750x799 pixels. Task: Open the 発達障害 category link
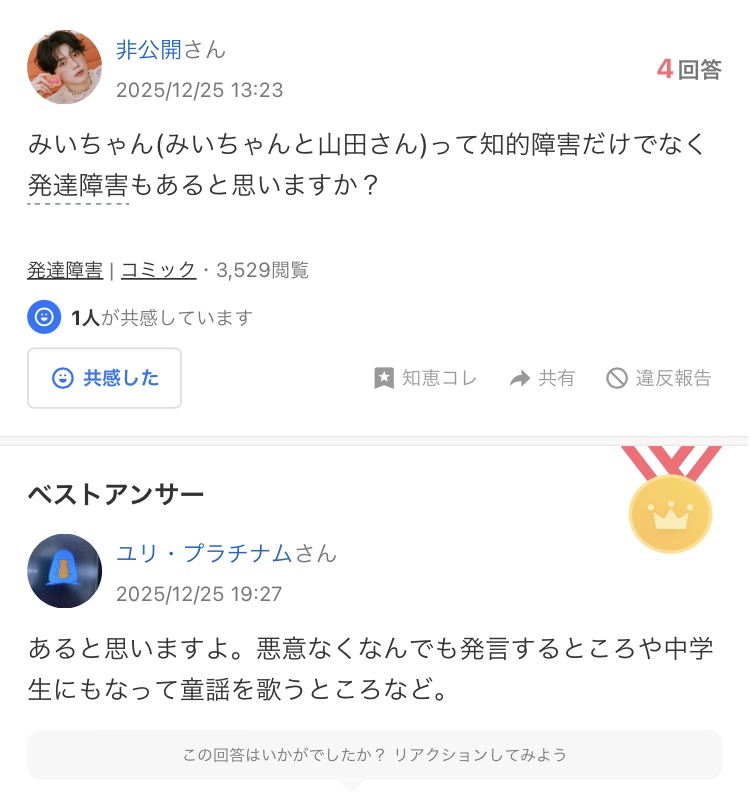[x=65, y=271]
